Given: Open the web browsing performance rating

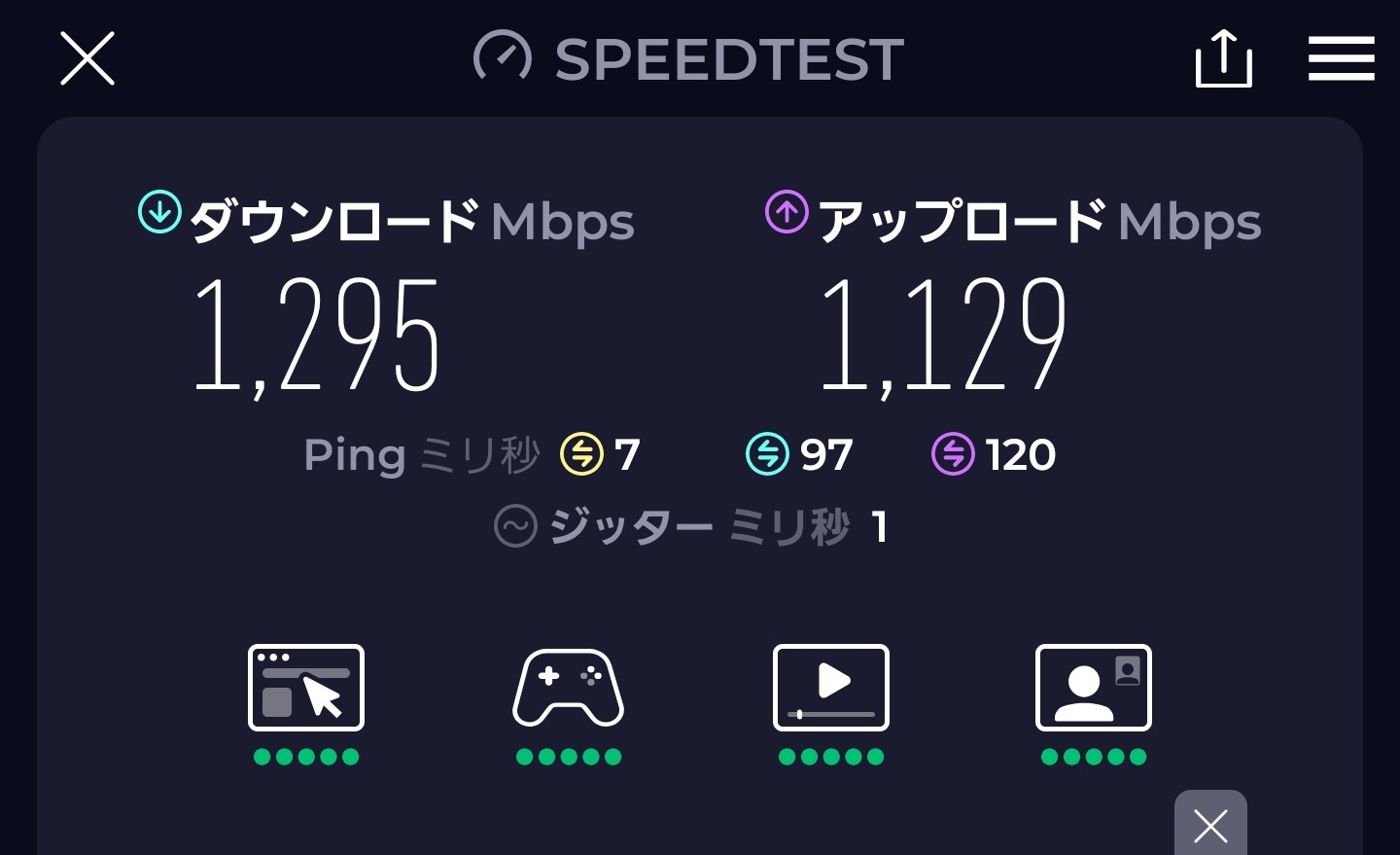Looking at the screenshot, I should pos(306,689).
